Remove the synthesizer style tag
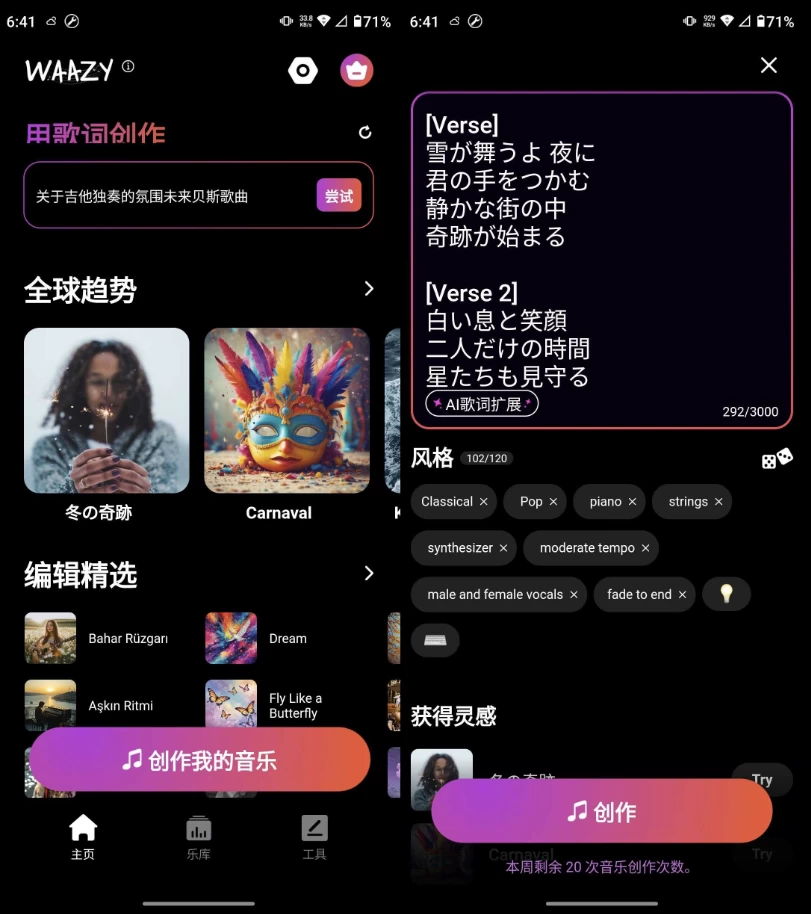This screenshot has height=914, width=811. click(x=506, y=548)
